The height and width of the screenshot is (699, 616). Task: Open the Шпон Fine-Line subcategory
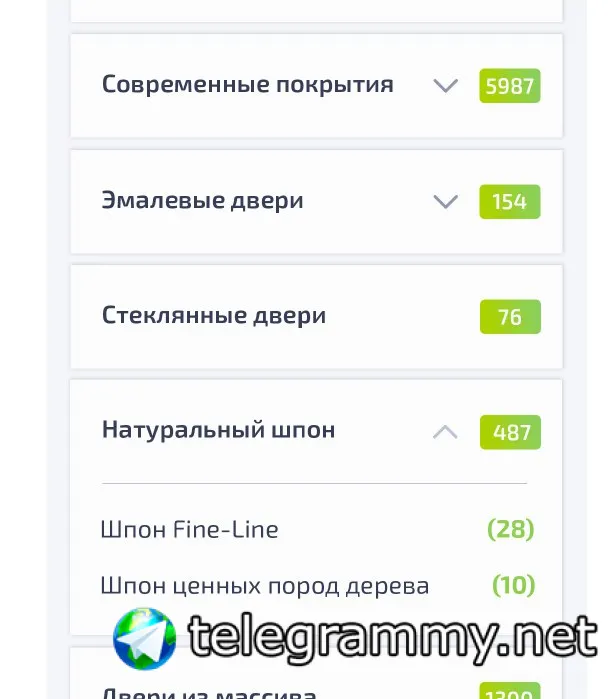point(190,529)
